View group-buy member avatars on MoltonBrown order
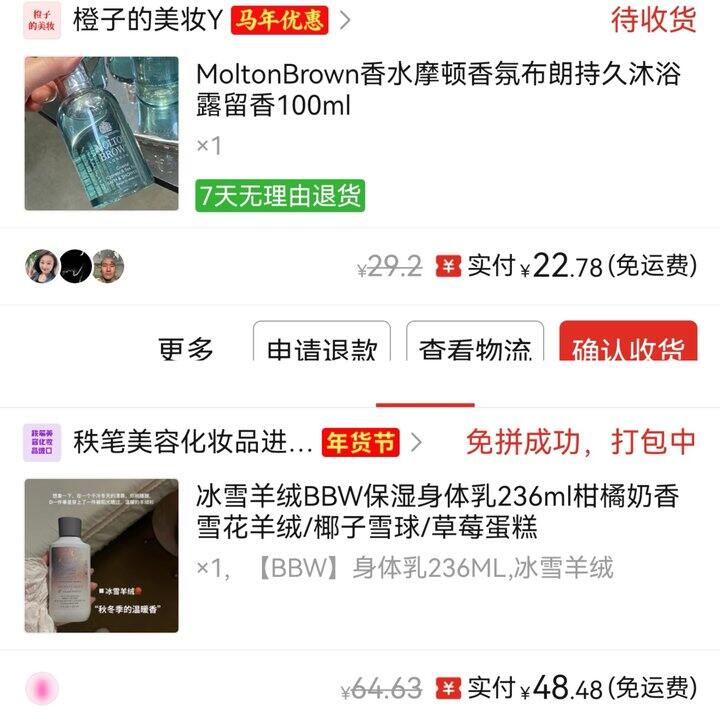This screenshot has width=720, height=720. pos(75,266)
